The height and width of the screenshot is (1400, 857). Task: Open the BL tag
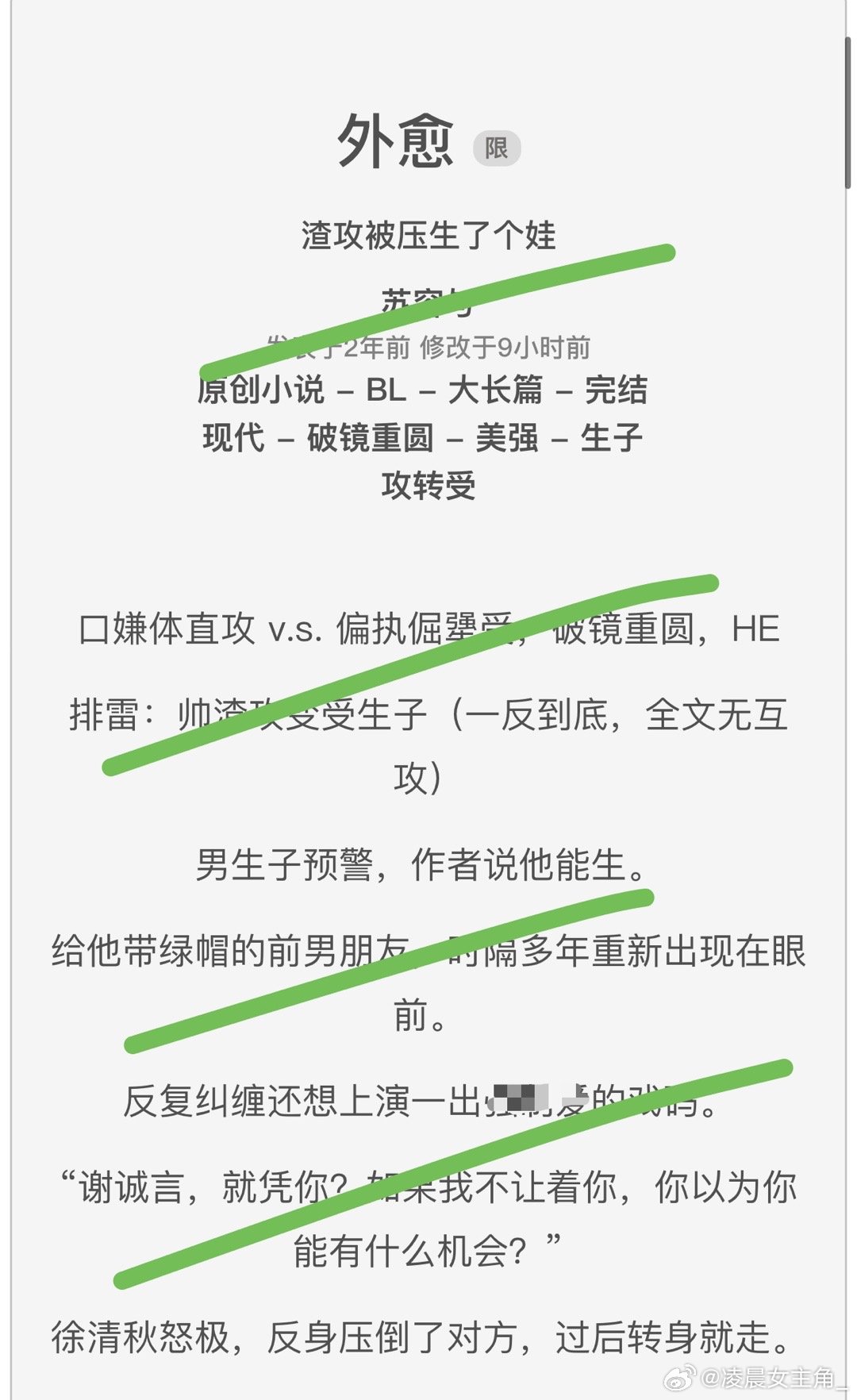[x=386, y=390]
